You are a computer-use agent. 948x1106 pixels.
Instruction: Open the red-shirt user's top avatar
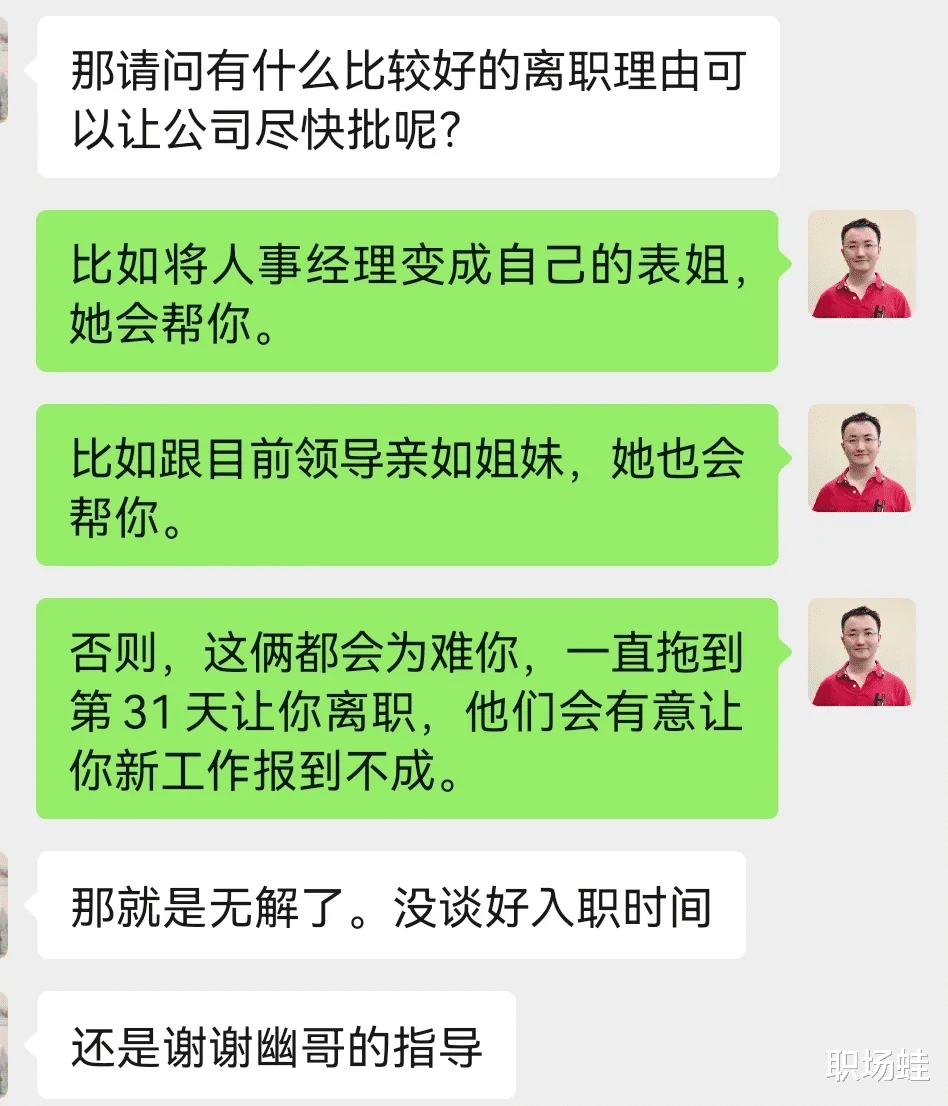[x=861, y=265]
